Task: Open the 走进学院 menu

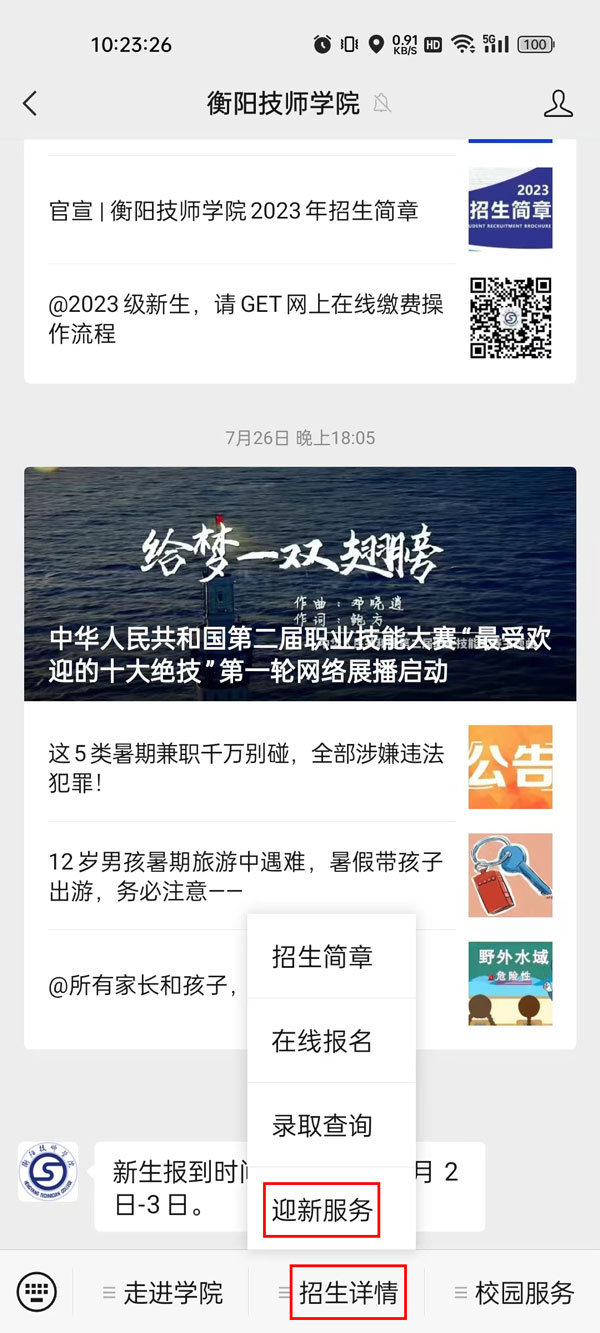Action: (x=163, y=1292)
